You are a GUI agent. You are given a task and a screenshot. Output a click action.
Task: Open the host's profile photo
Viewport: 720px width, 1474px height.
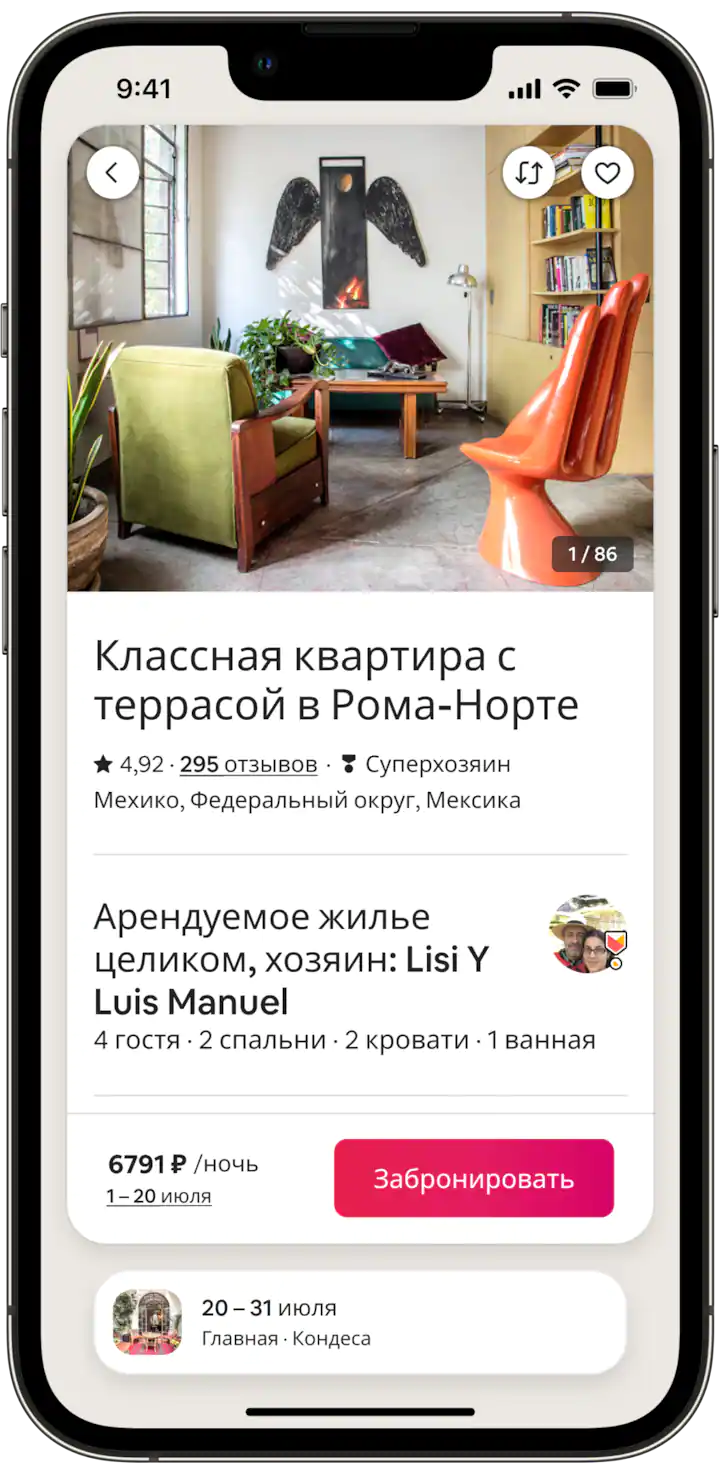[x=588, y=934]
